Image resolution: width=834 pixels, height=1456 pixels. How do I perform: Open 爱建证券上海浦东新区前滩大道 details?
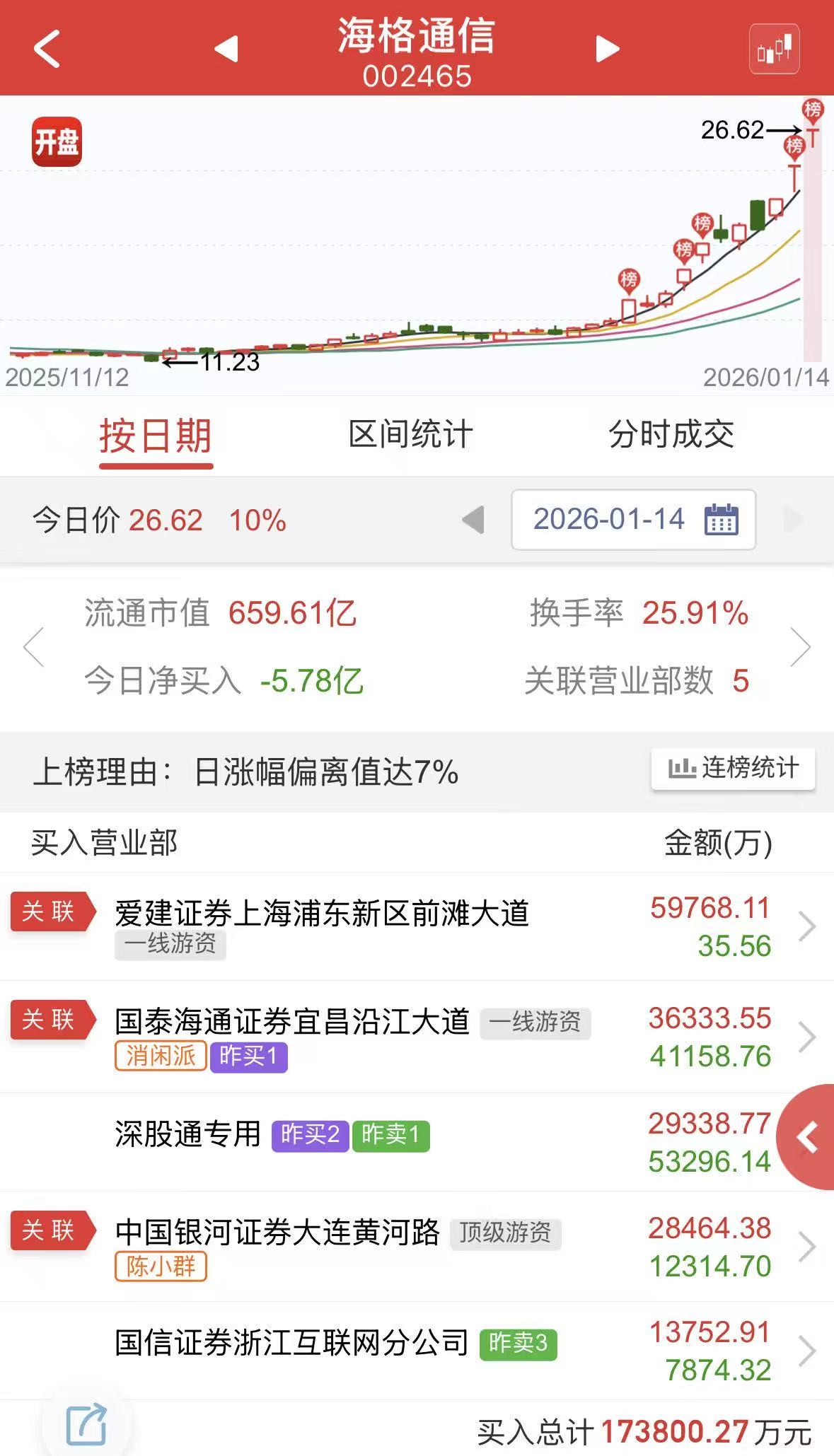coord(322,914)
